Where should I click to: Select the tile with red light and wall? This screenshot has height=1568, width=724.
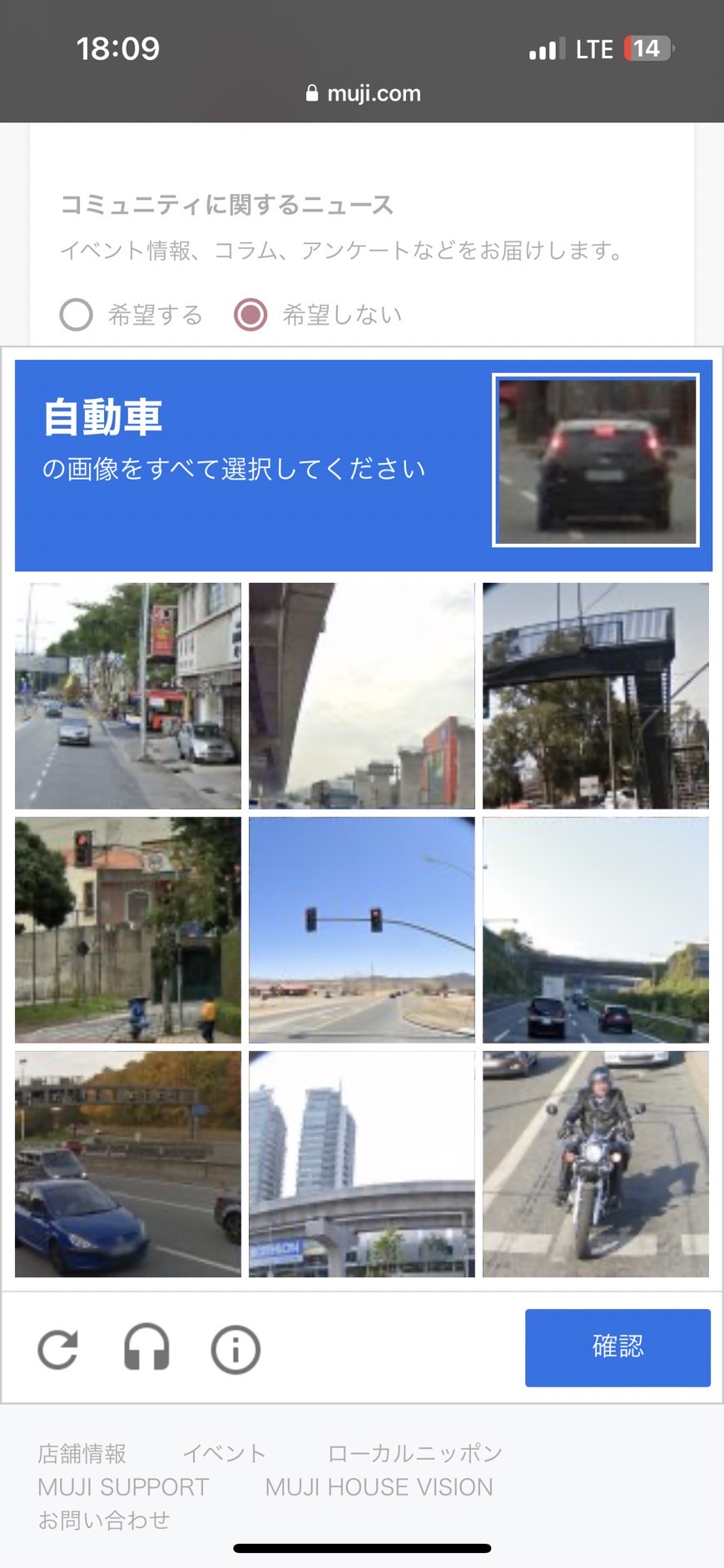point(128,930)
